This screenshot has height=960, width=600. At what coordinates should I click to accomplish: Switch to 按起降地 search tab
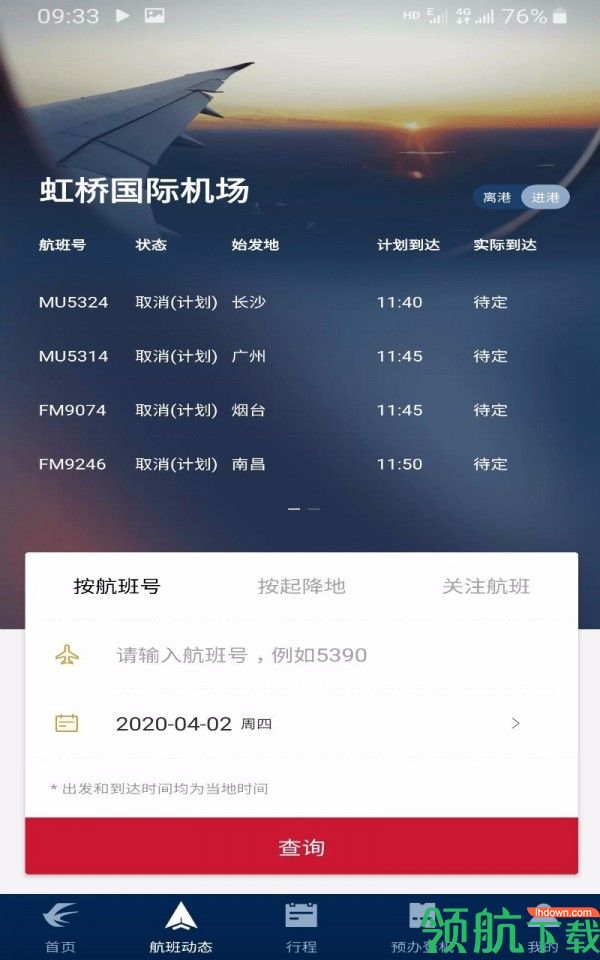point(301,586)
